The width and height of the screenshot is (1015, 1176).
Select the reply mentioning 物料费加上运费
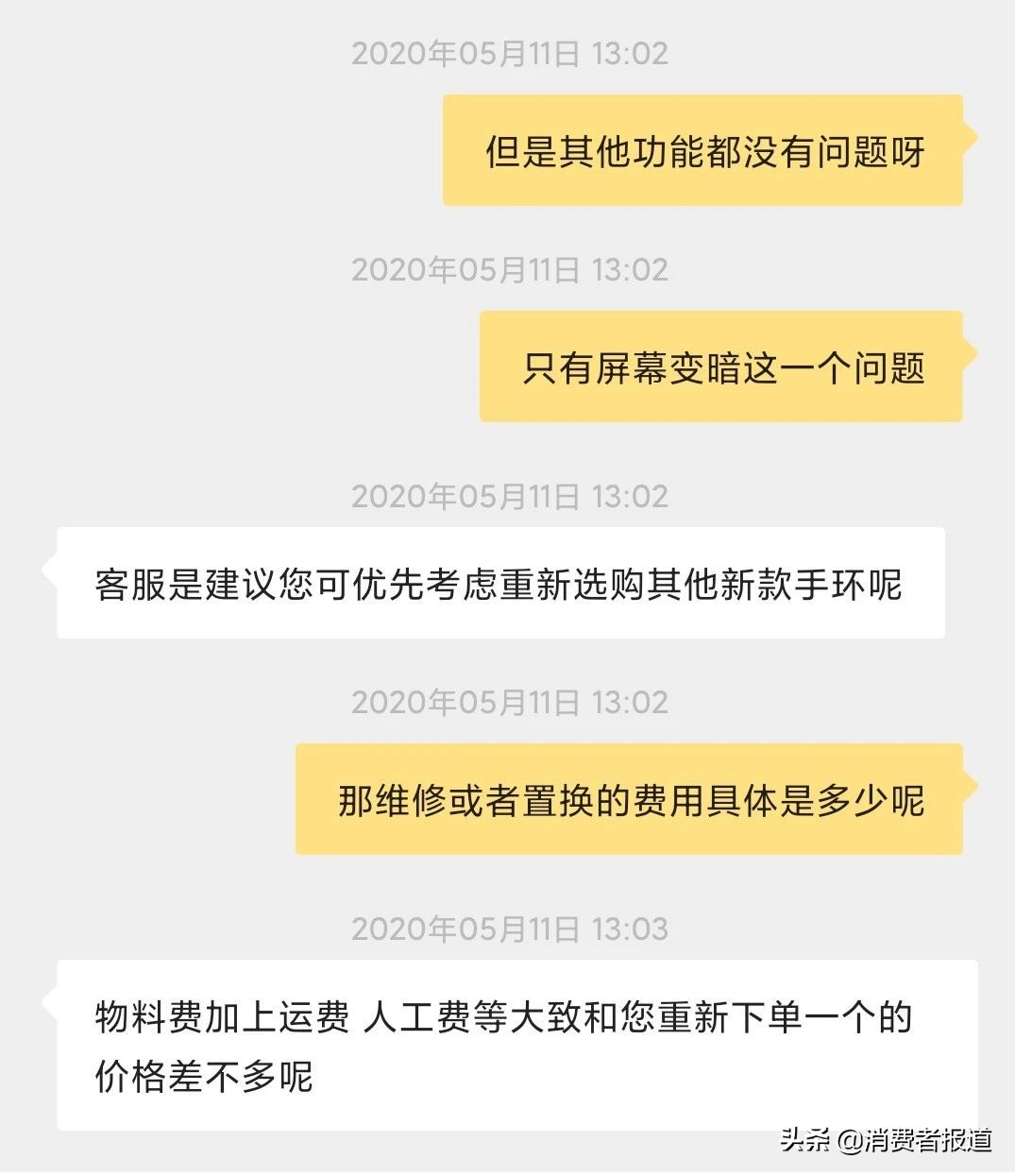(x=500, y=1044)
